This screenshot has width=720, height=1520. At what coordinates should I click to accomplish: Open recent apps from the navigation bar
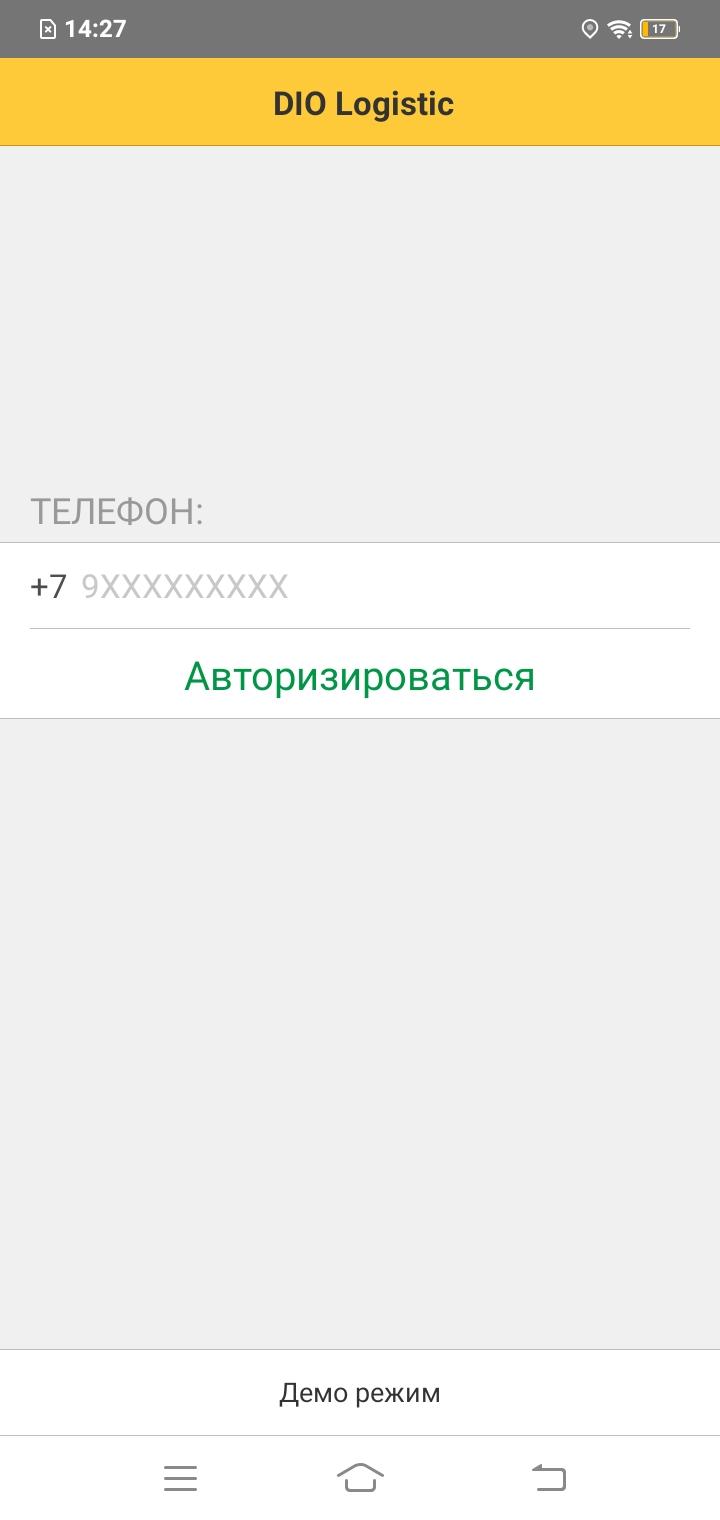181,1477
